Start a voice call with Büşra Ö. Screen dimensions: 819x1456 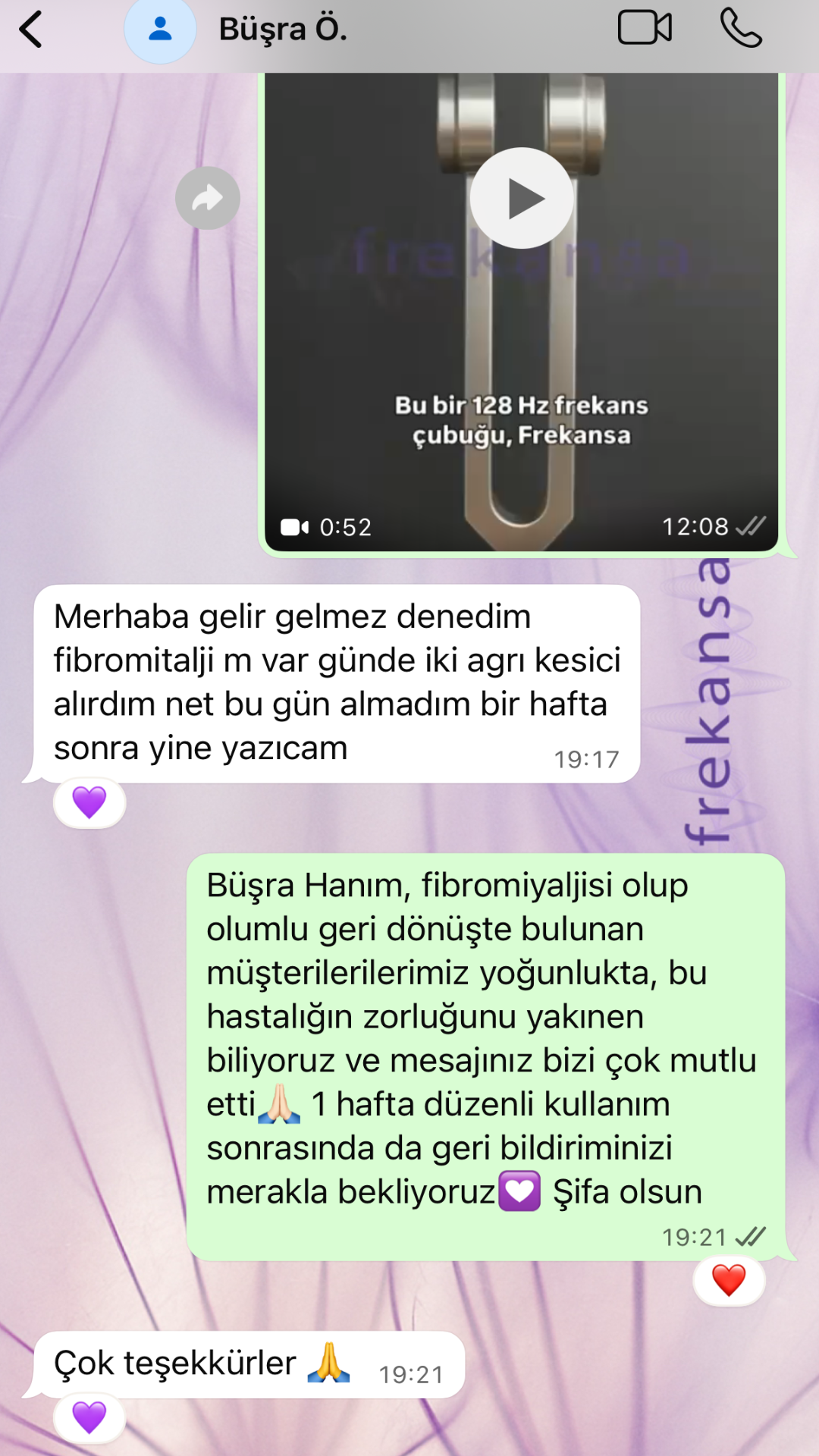coord(740,28)
